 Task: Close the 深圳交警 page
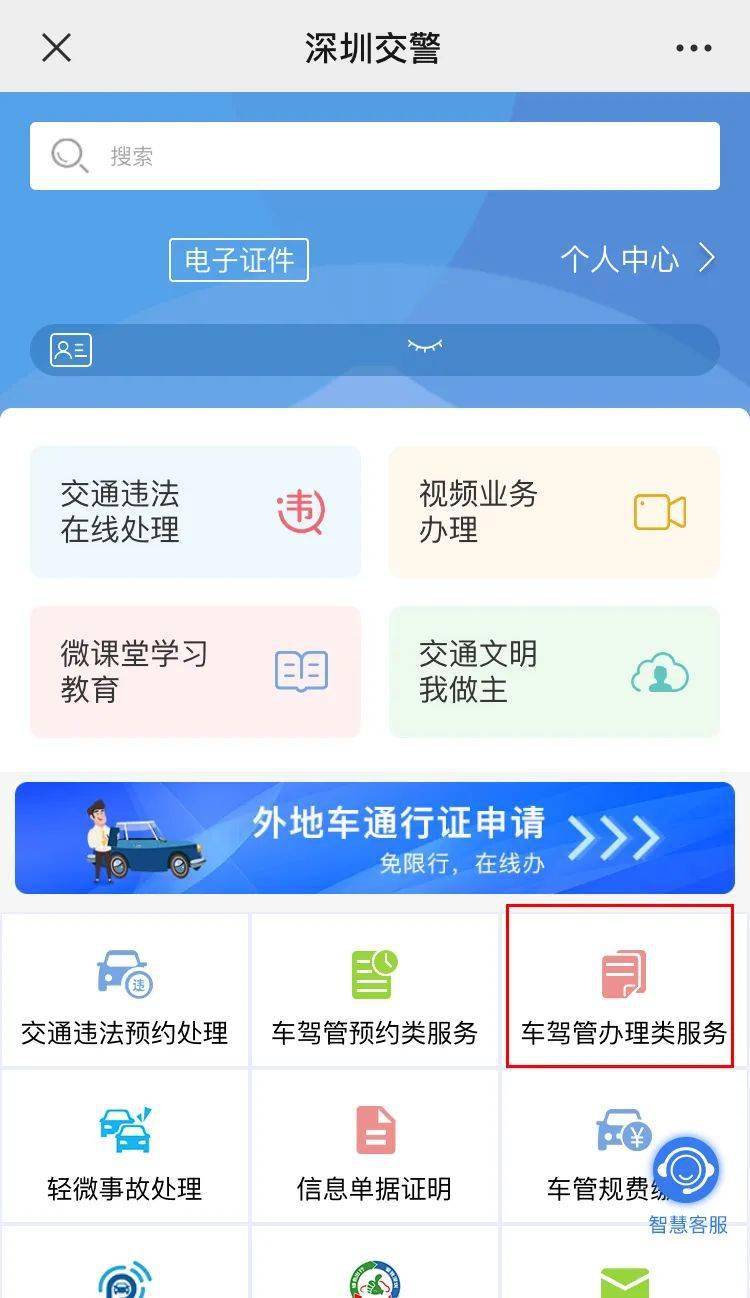[x=56, y=47]
